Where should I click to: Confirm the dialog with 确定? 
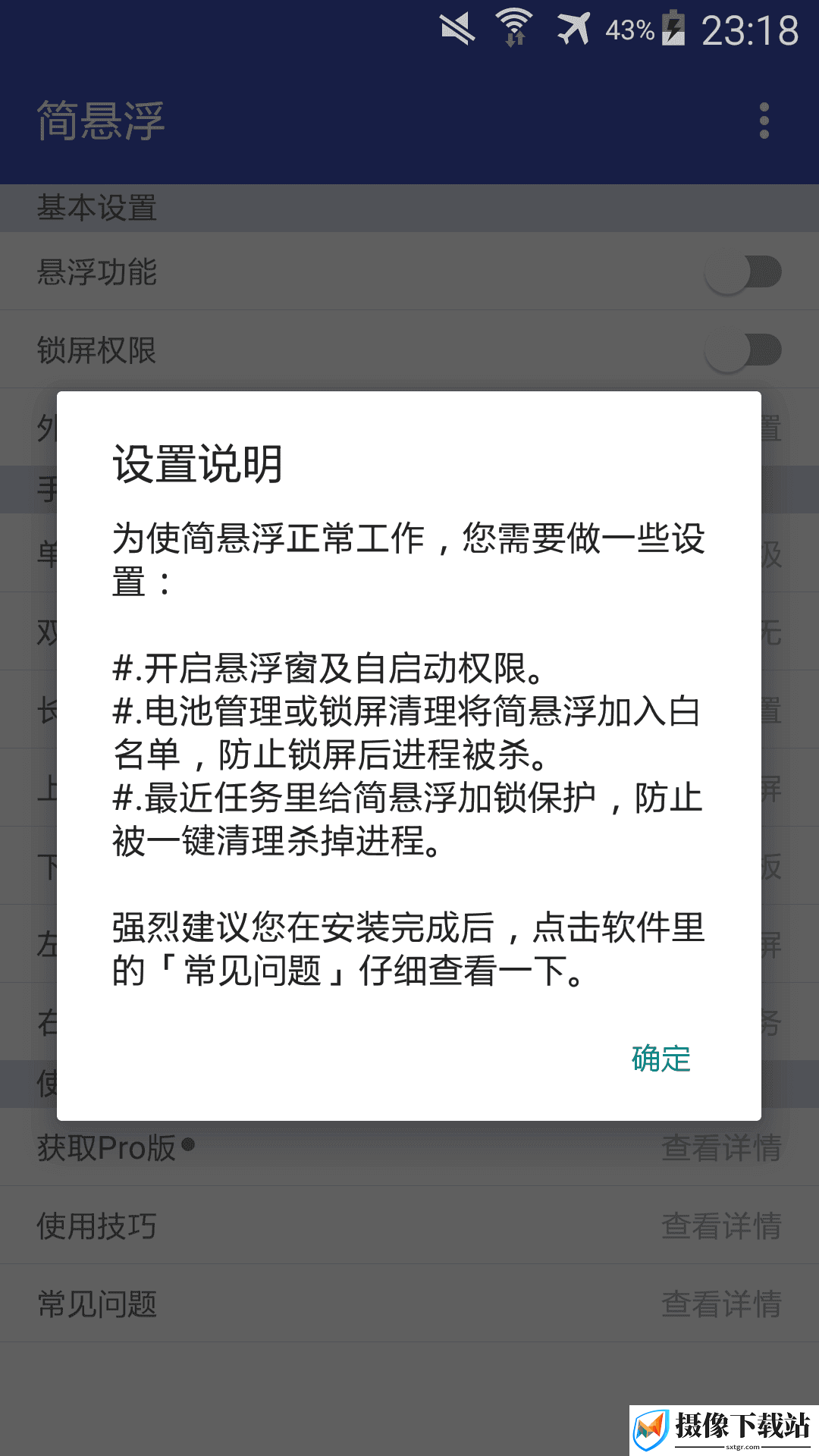[x=661, y=1059]
